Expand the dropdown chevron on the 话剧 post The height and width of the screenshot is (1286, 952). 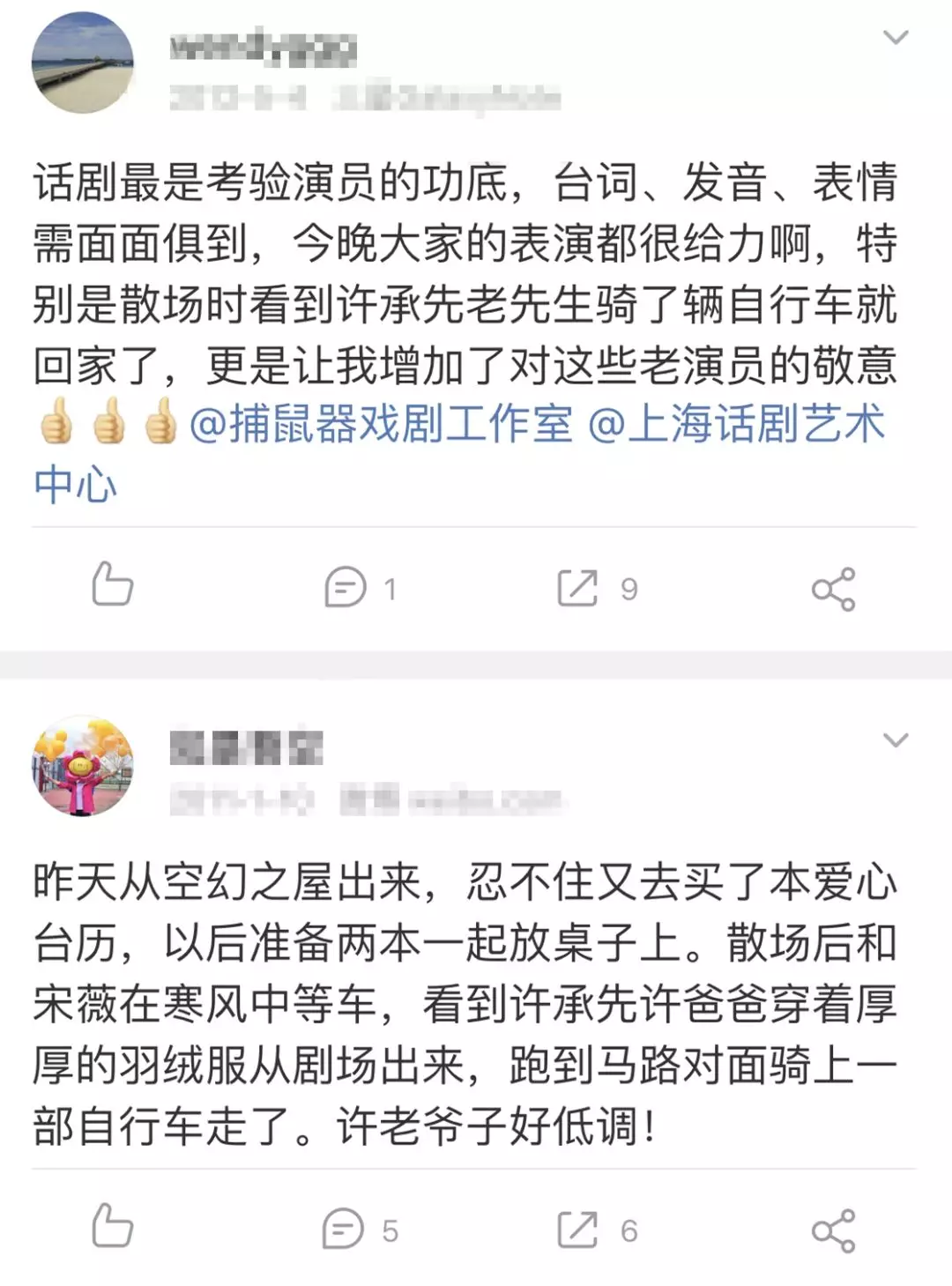tap(896, 37)
